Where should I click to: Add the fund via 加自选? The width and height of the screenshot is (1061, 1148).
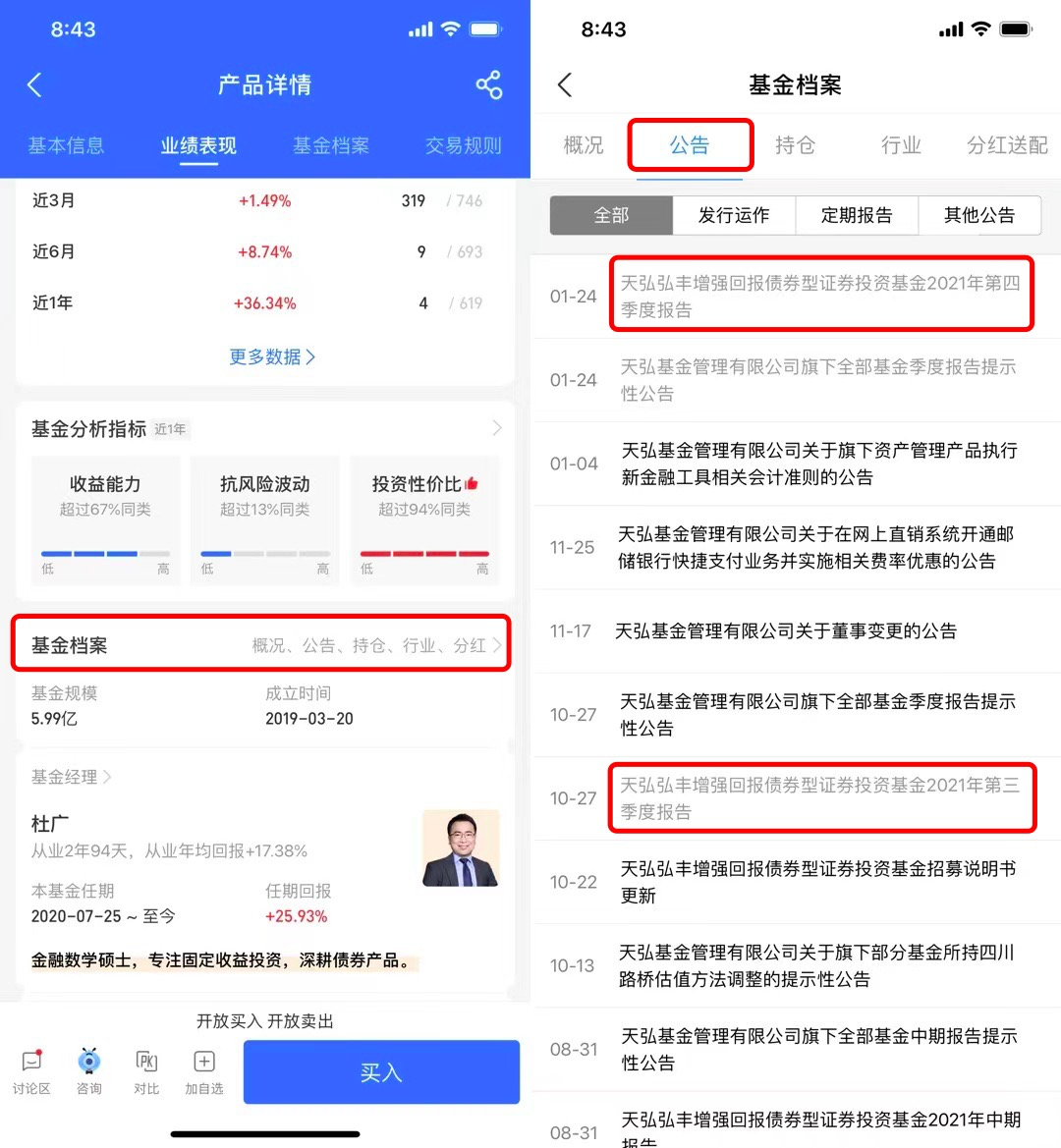[x=204, y=1070]
